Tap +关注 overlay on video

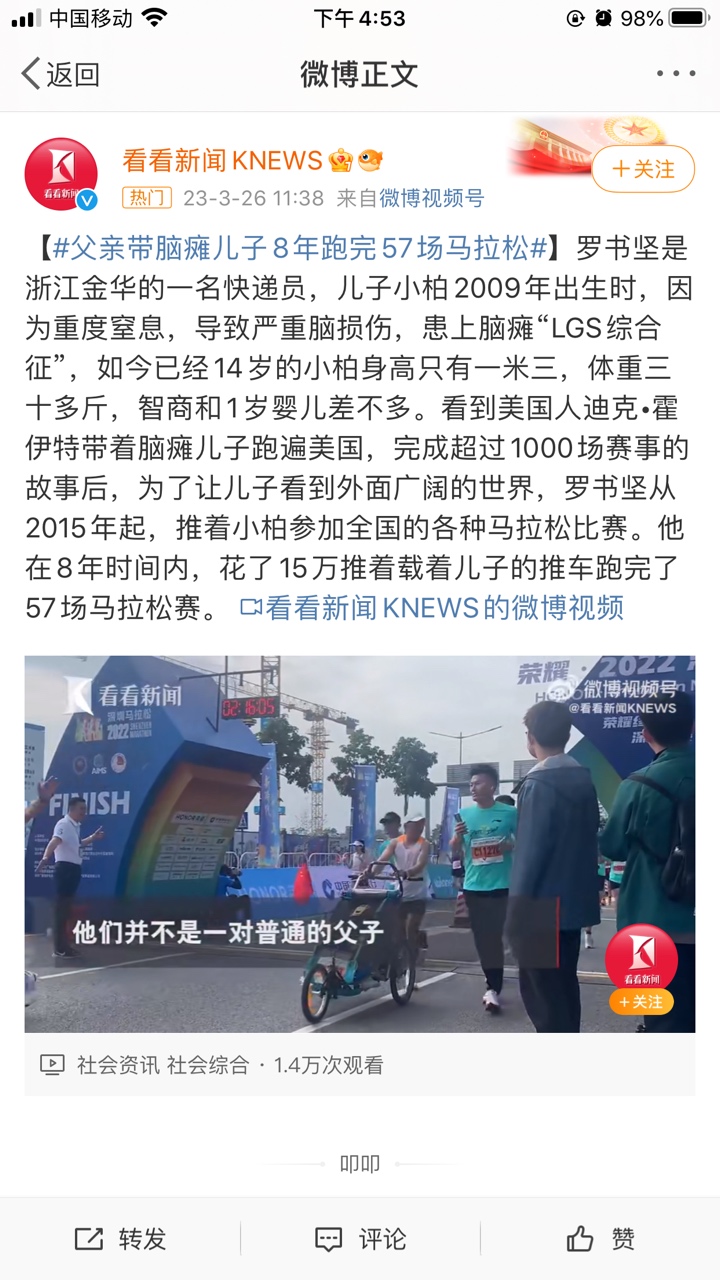click(640, 1001)
